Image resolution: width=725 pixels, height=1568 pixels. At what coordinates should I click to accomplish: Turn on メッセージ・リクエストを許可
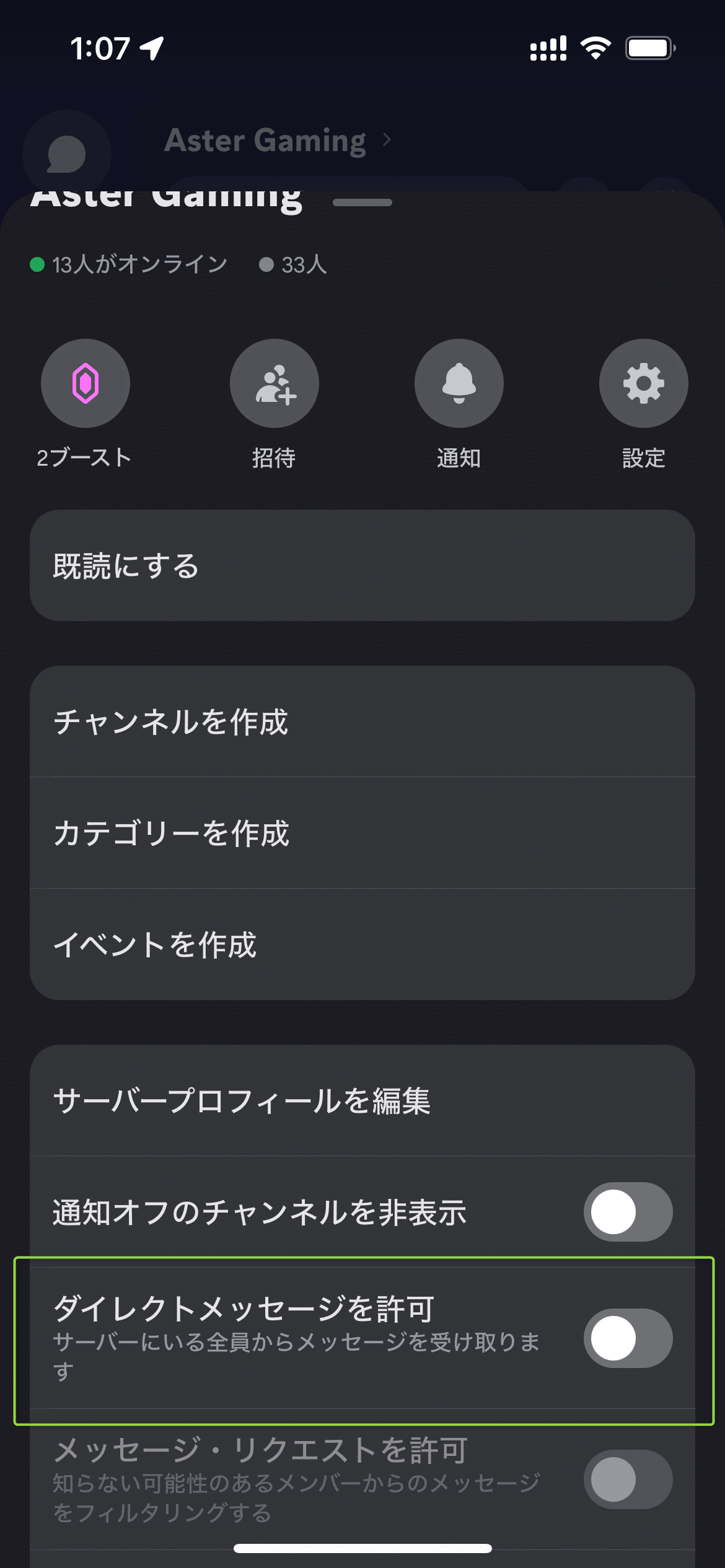[x=627, y=1480]
